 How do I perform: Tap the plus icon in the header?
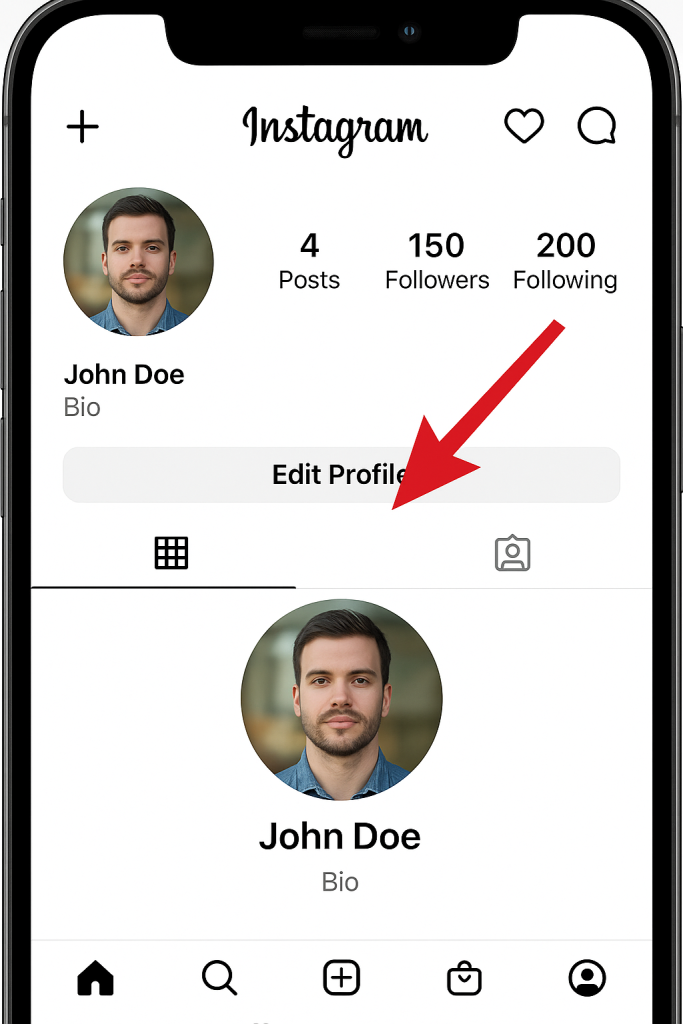click(x=83, y=127)
